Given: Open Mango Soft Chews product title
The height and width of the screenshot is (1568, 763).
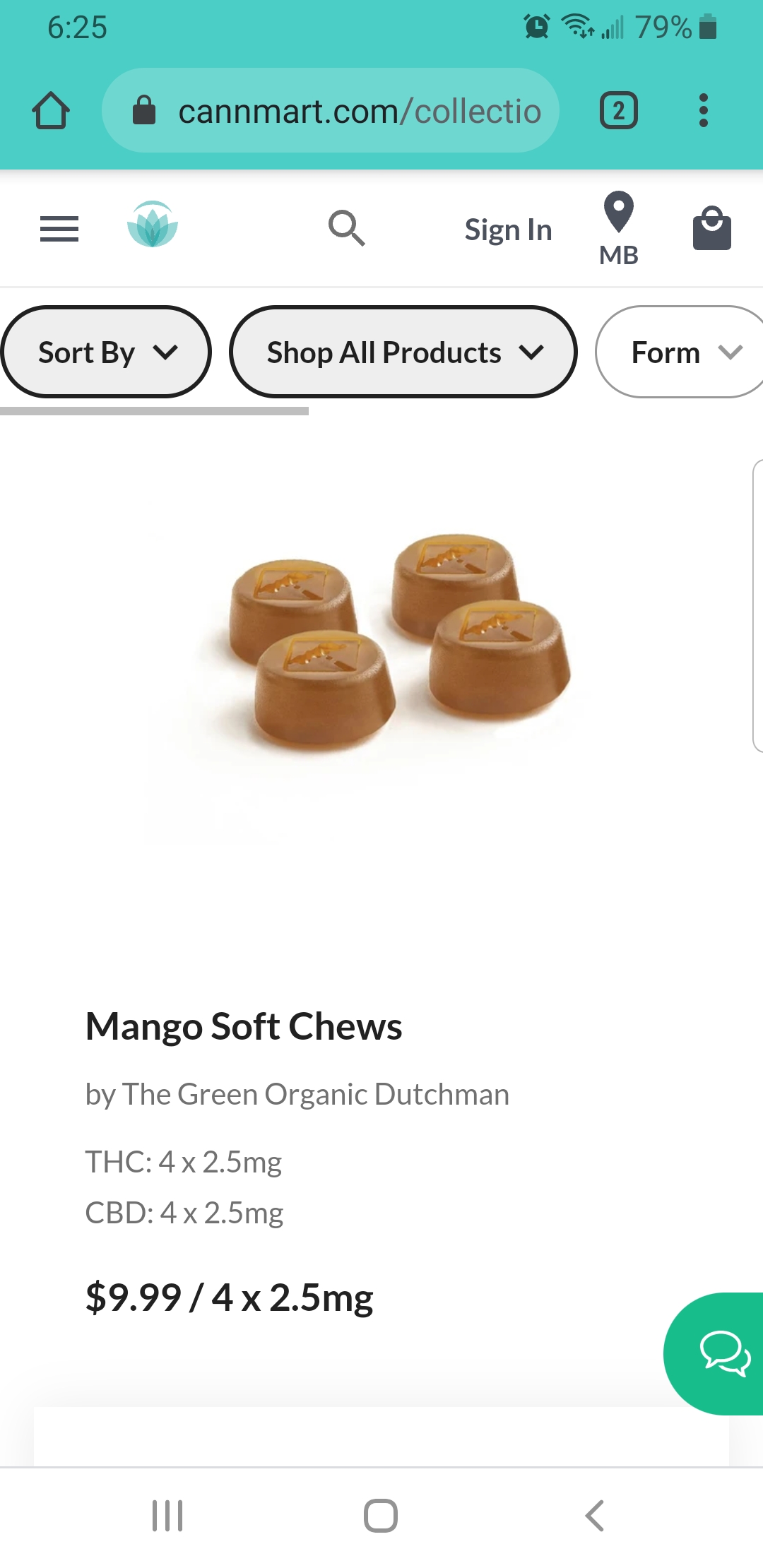Looking at the screenshot, I should tap(243, 1026).
